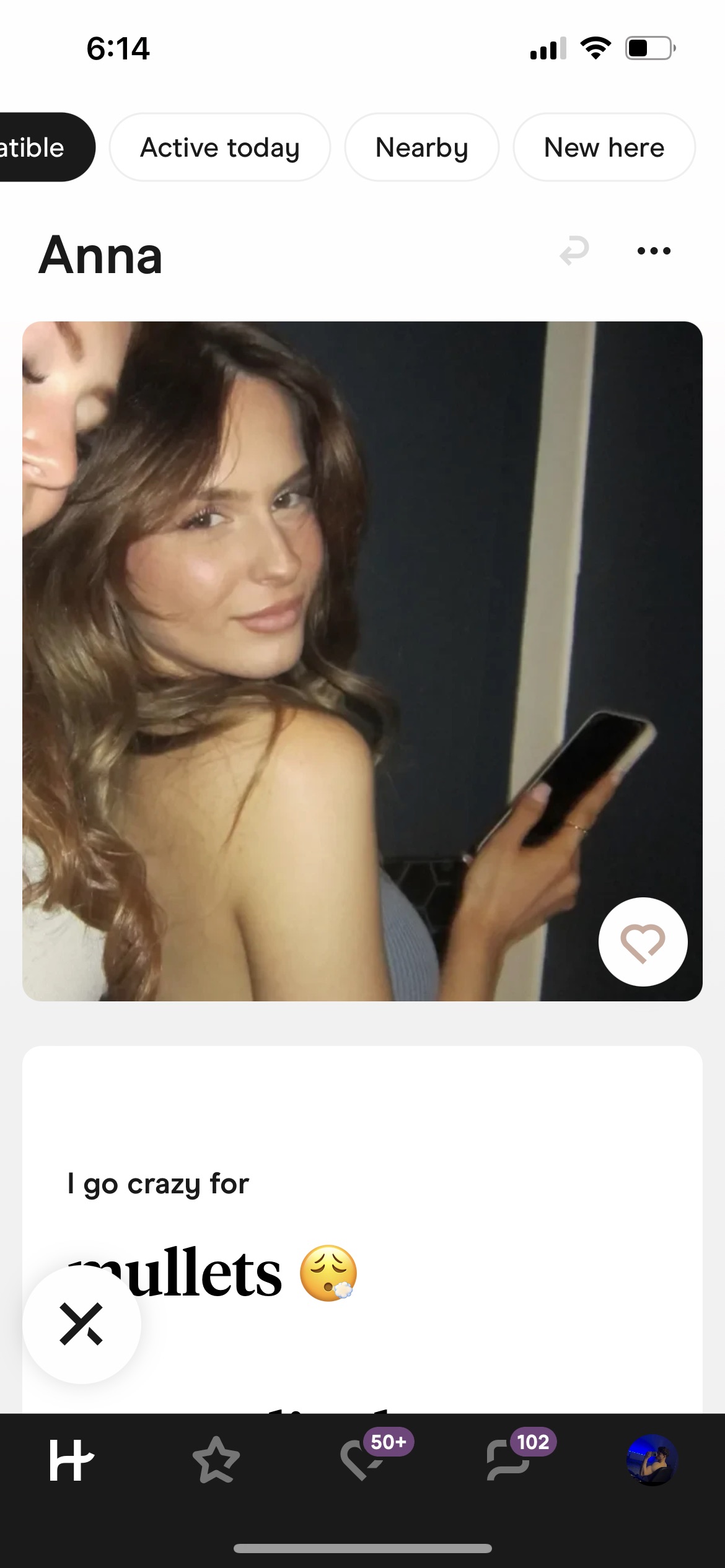Select the Nearby filter chip

click(x=422, y=147)
